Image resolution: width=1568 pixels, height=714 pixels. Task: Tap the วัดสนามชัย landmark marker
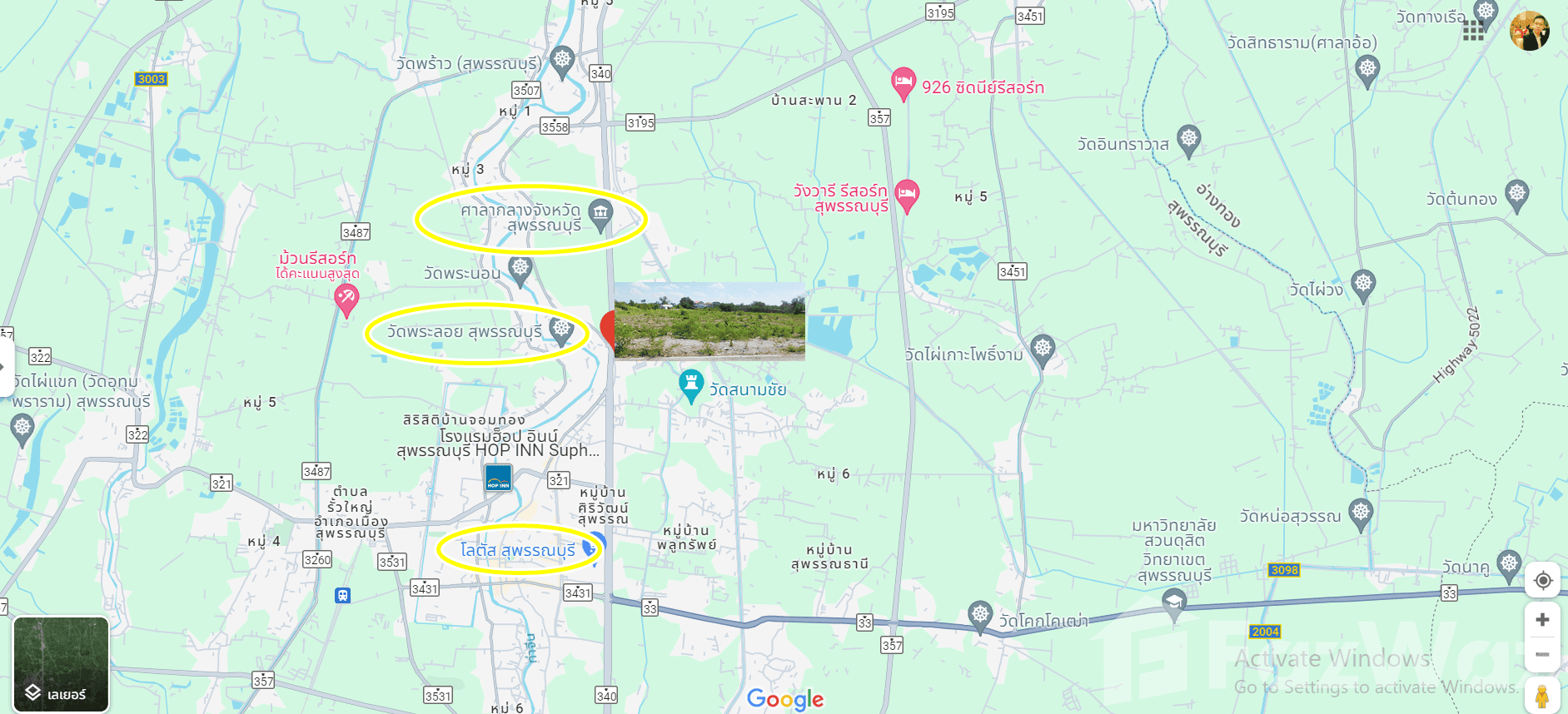[690, 385]
